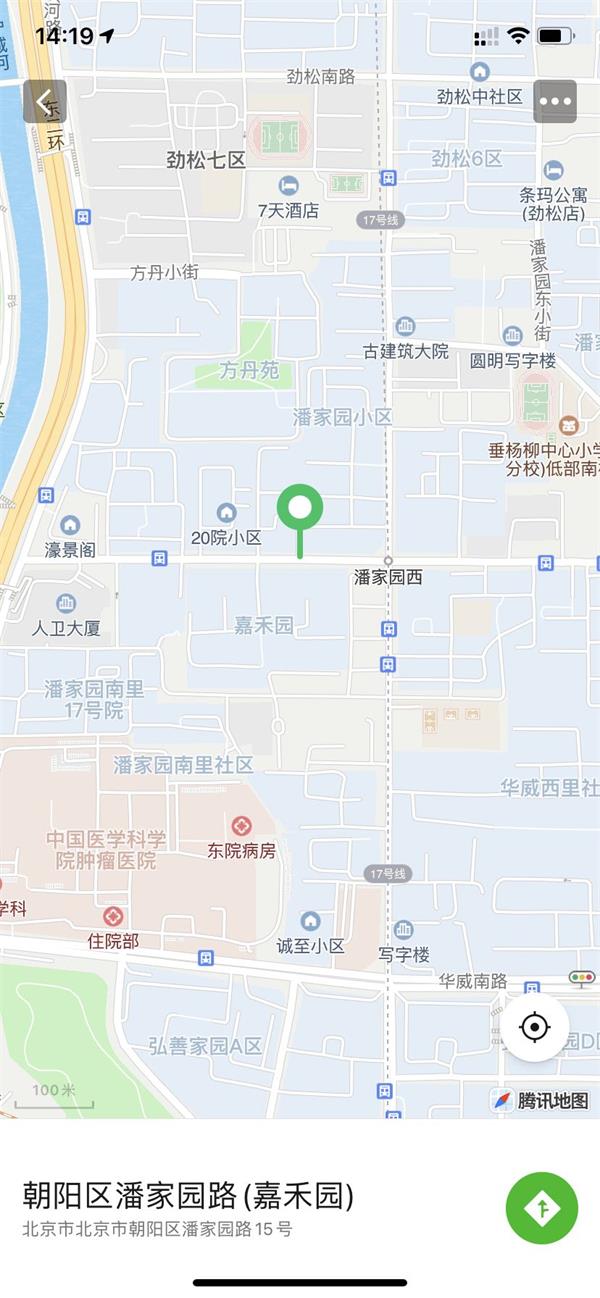This screenshot has width=600, height=1298.
Task: Go back using the top-left arrow
Action: pos(45,101)
